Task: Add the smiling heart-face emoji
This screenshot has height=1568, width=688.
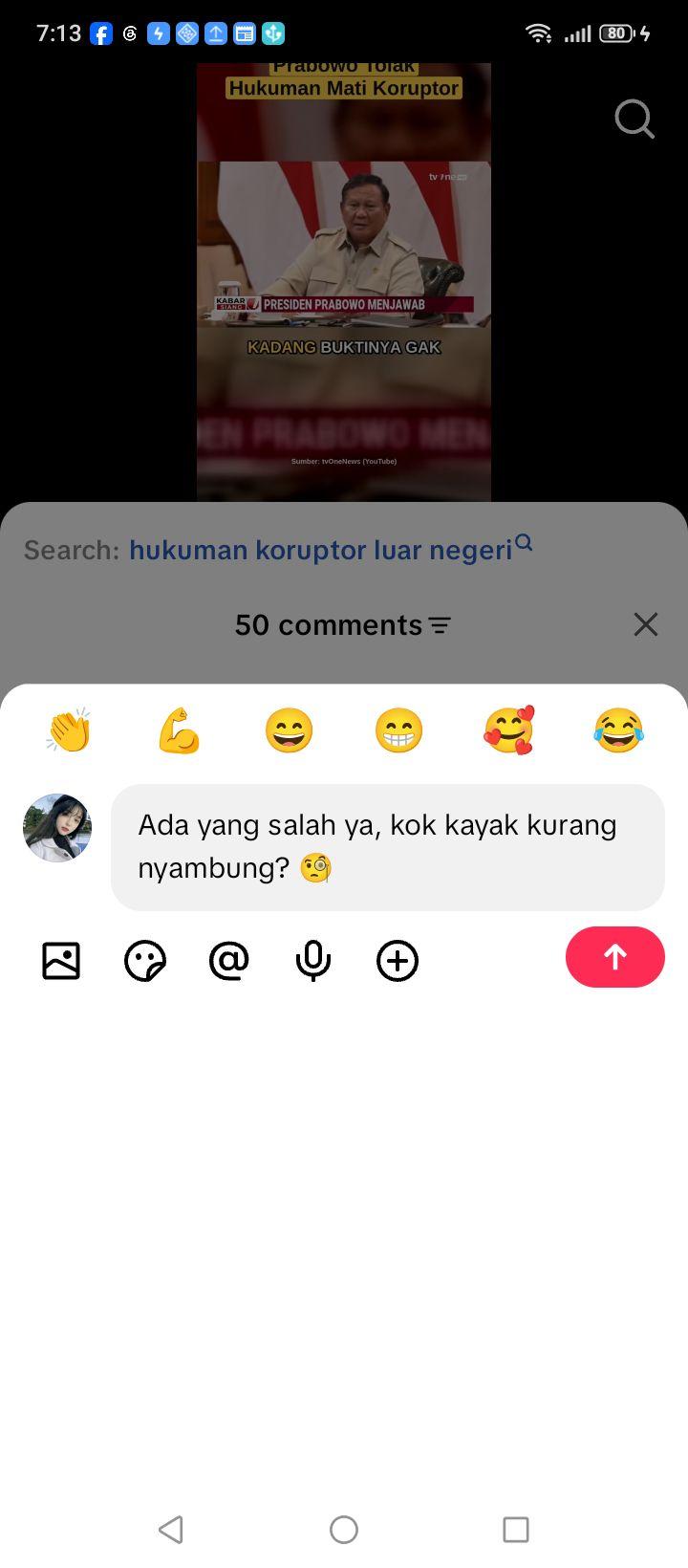Action: (x=508, y=730)
